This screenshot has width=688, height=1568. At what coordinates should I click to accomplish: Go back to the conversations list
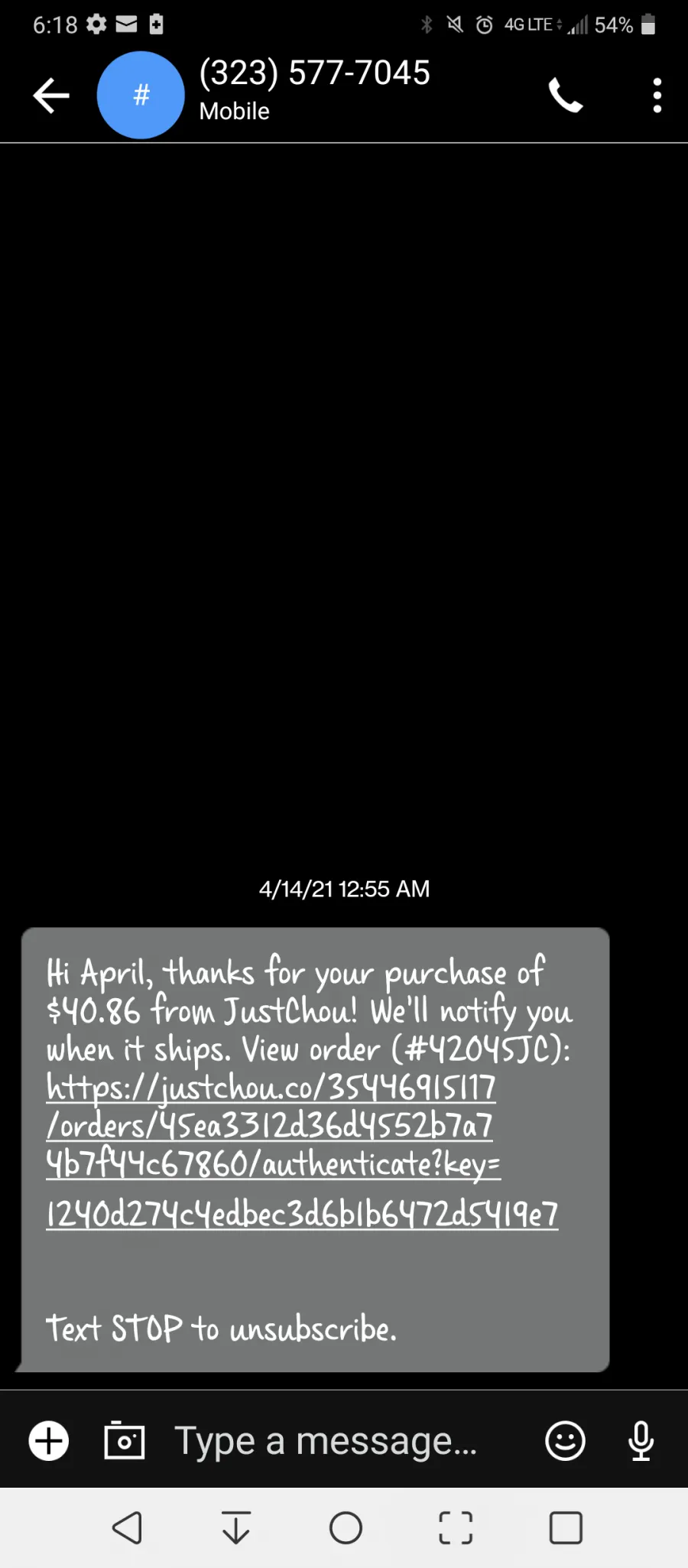(x=51, y=96)
